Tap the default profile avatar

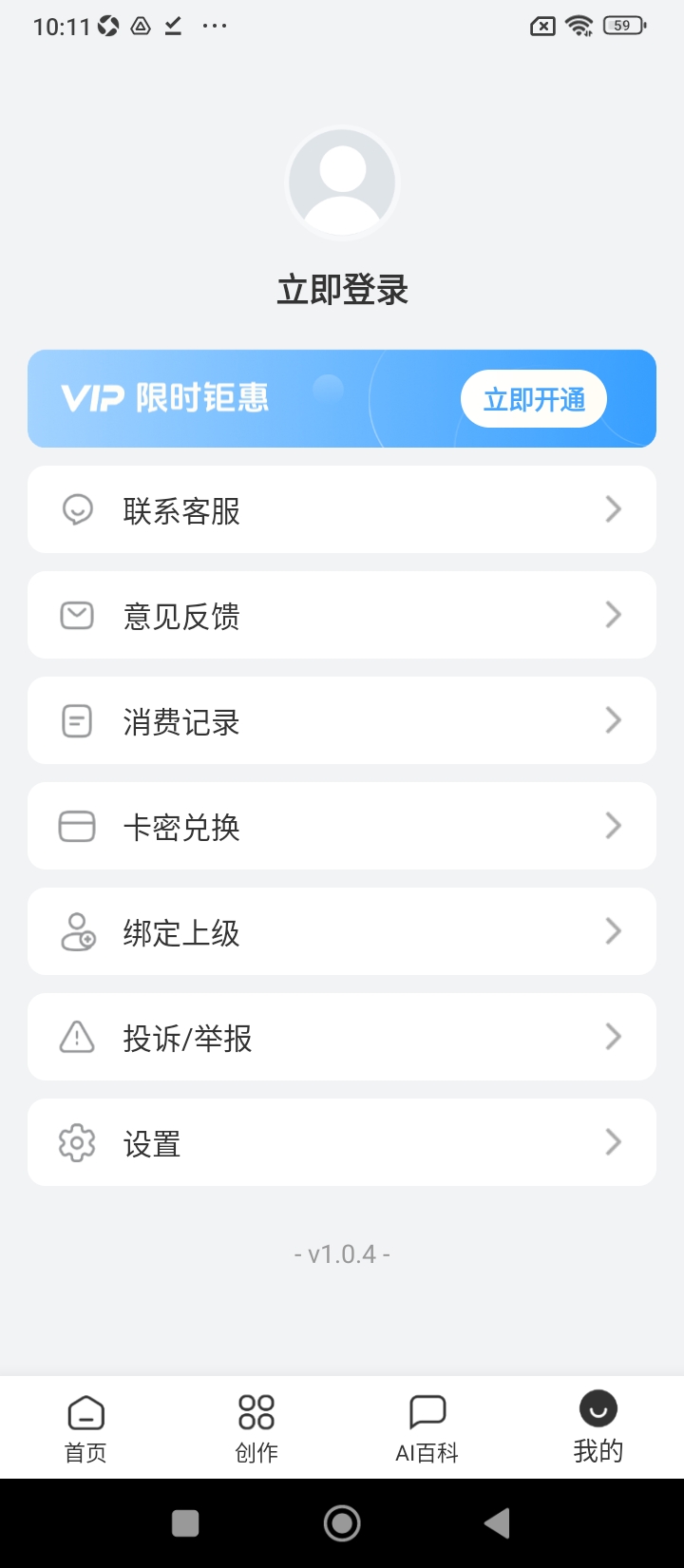coord(342,182)
